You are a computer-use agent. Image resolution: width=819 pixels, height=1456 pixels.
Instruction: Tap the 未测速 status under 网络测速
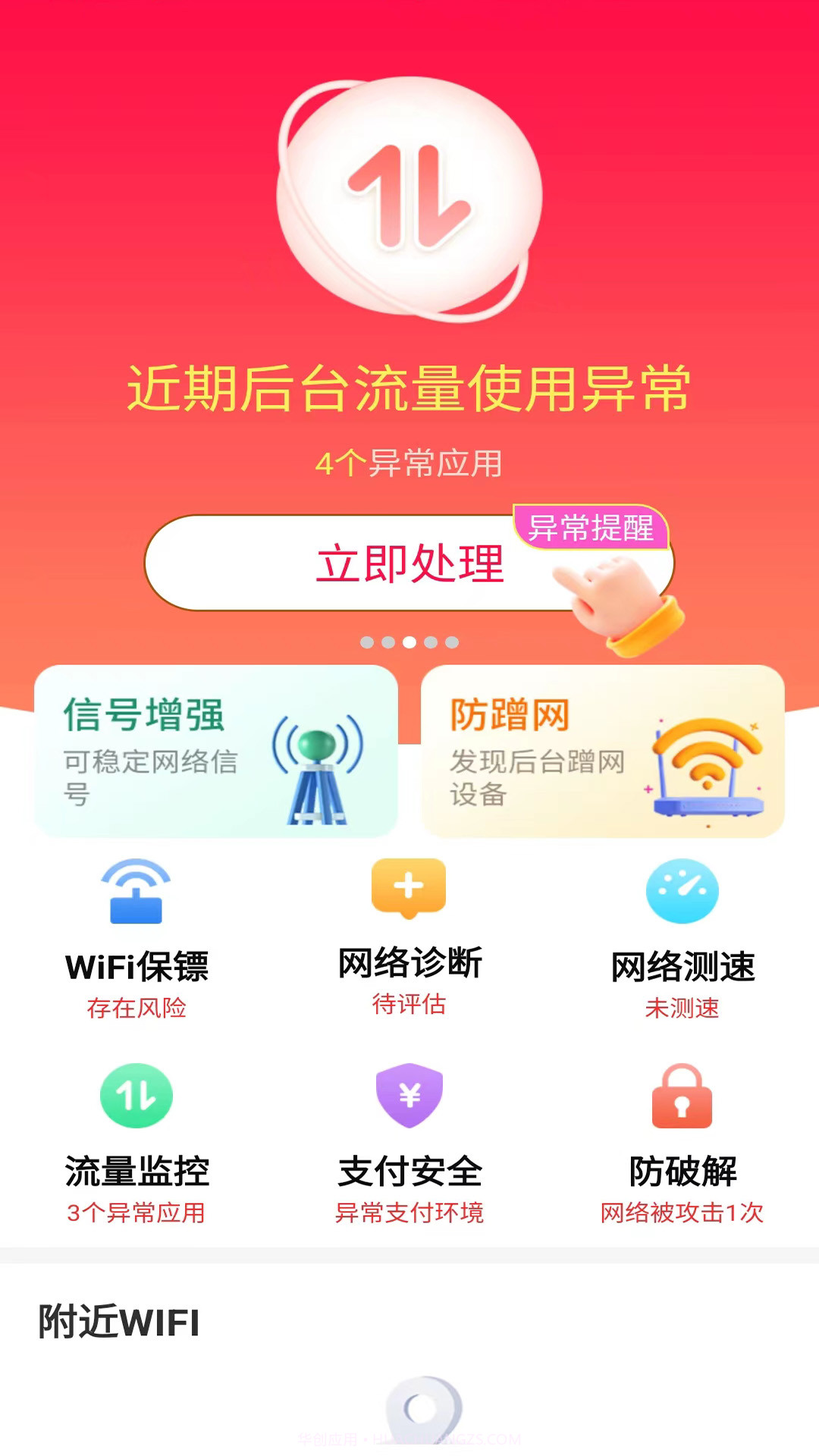[x=682, y=1007]
